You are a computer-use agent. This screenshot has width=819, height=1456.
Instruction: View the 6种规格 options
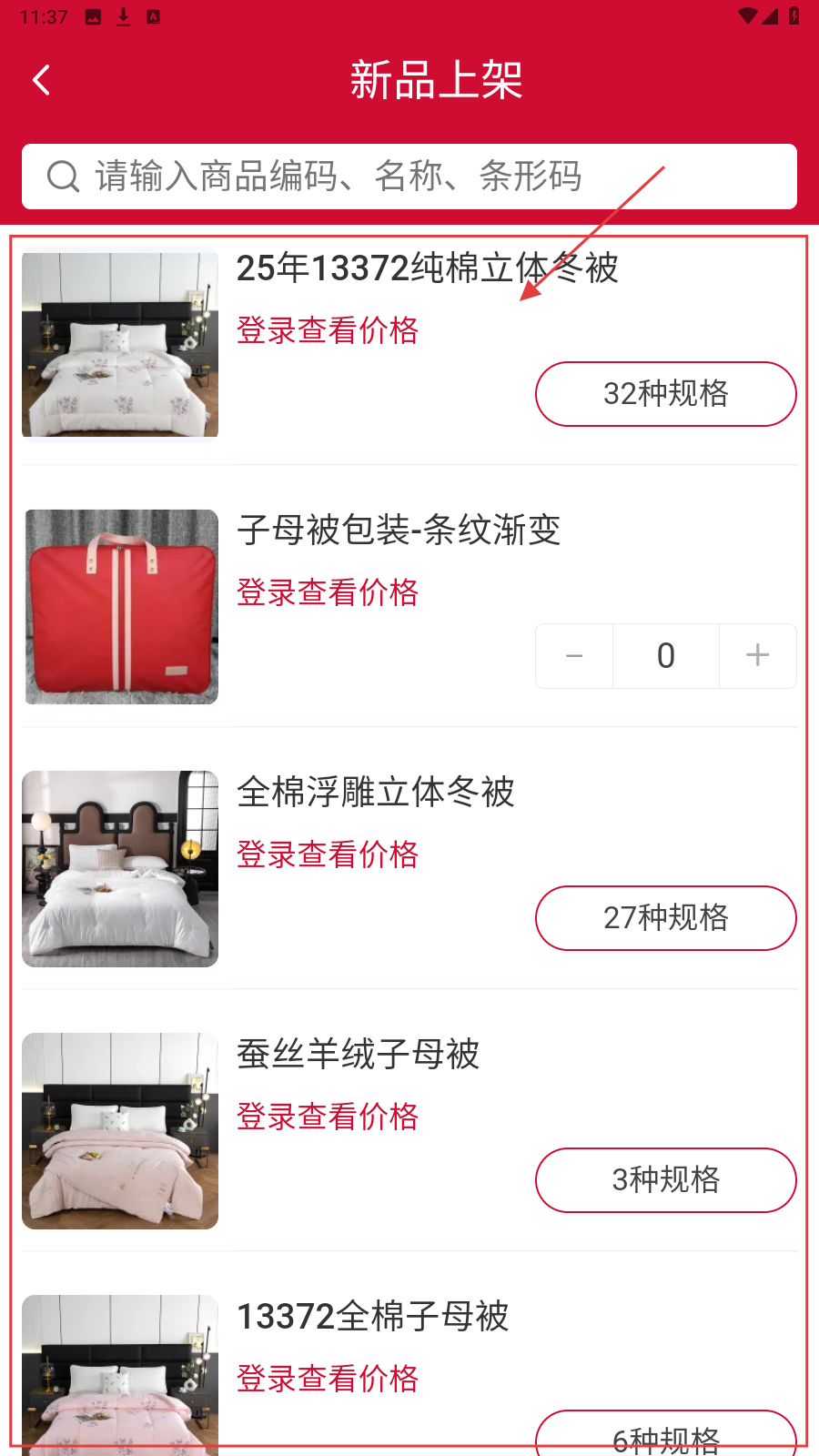pyautogui.click(x=665, y=1436)
